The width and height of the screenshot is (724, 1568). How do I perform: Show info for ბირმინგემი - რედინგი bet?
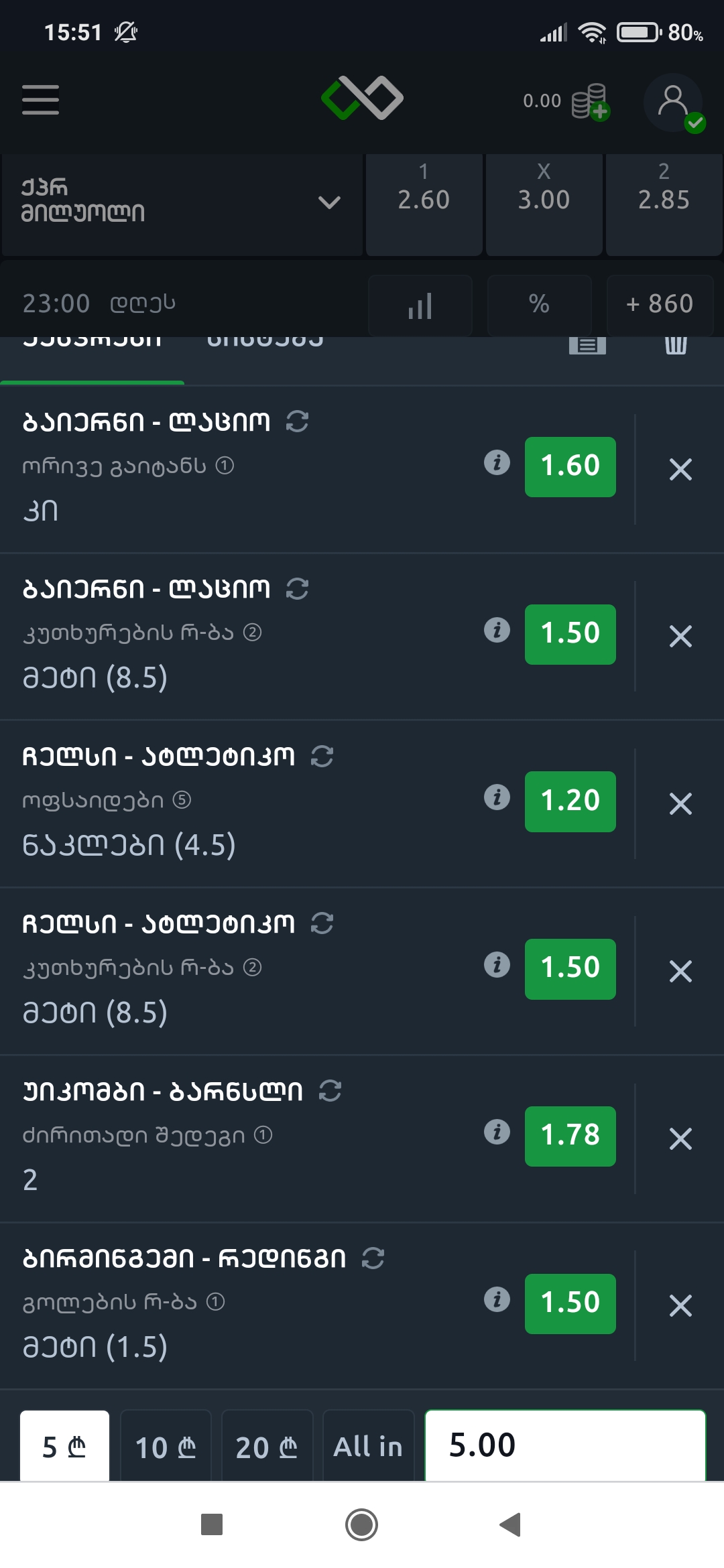point(497,1299)
